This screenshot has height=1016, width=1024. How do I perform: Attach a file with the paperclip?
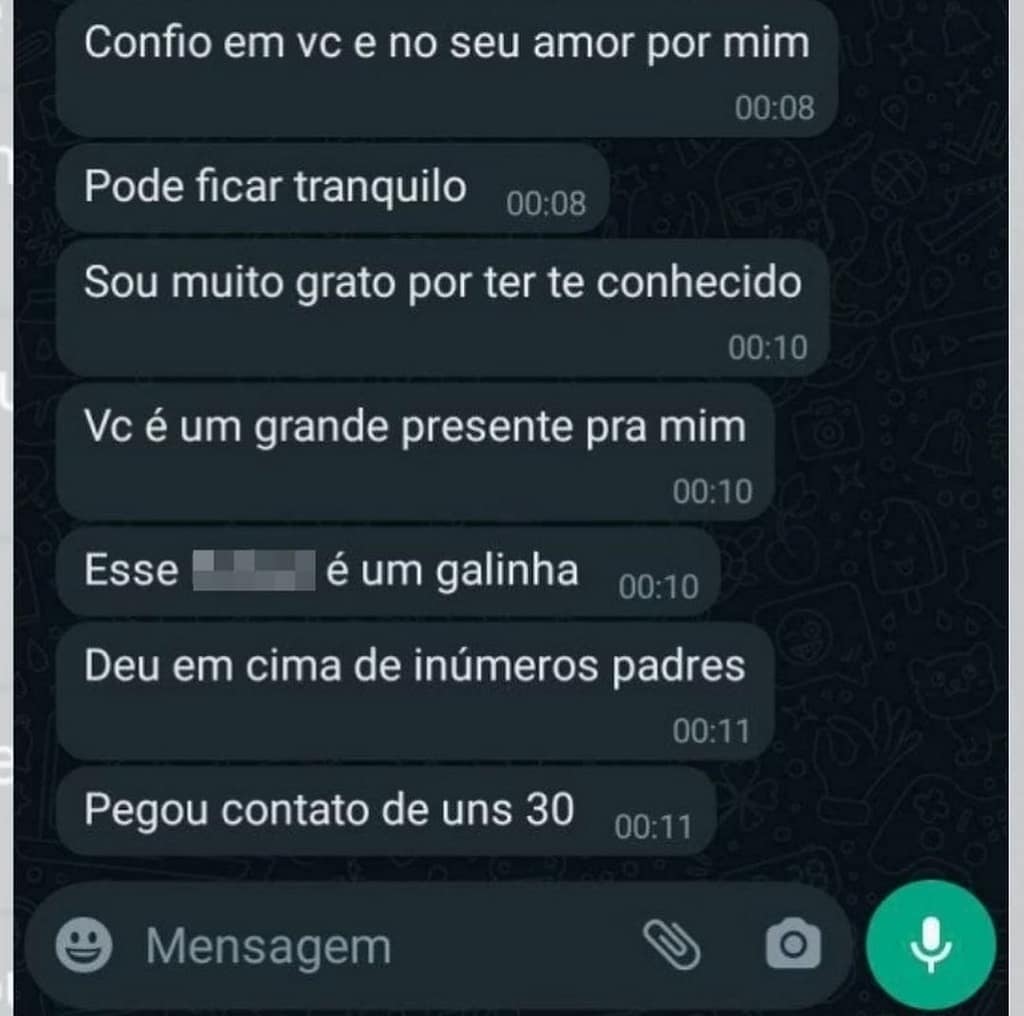pyautogui.click(x=671, y=944)
